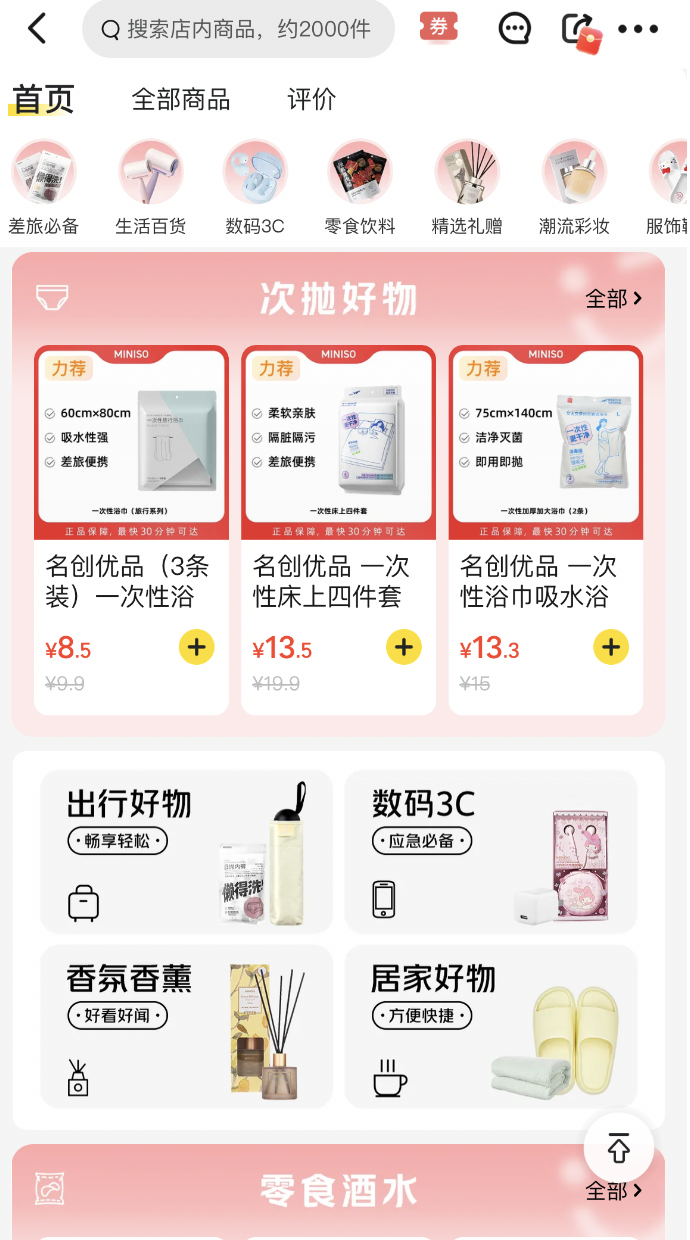Jump back to top of page
690x1240 pixels.
pyautogui.click(x=619, y=1150)
